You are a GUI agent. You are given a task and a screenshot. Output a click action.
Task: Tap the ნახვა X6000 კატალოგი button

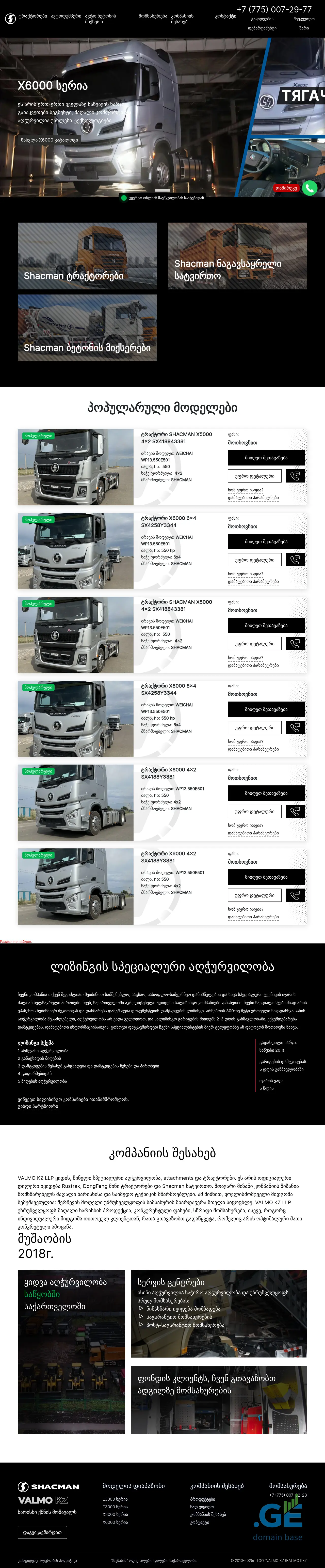pos(49,140)
